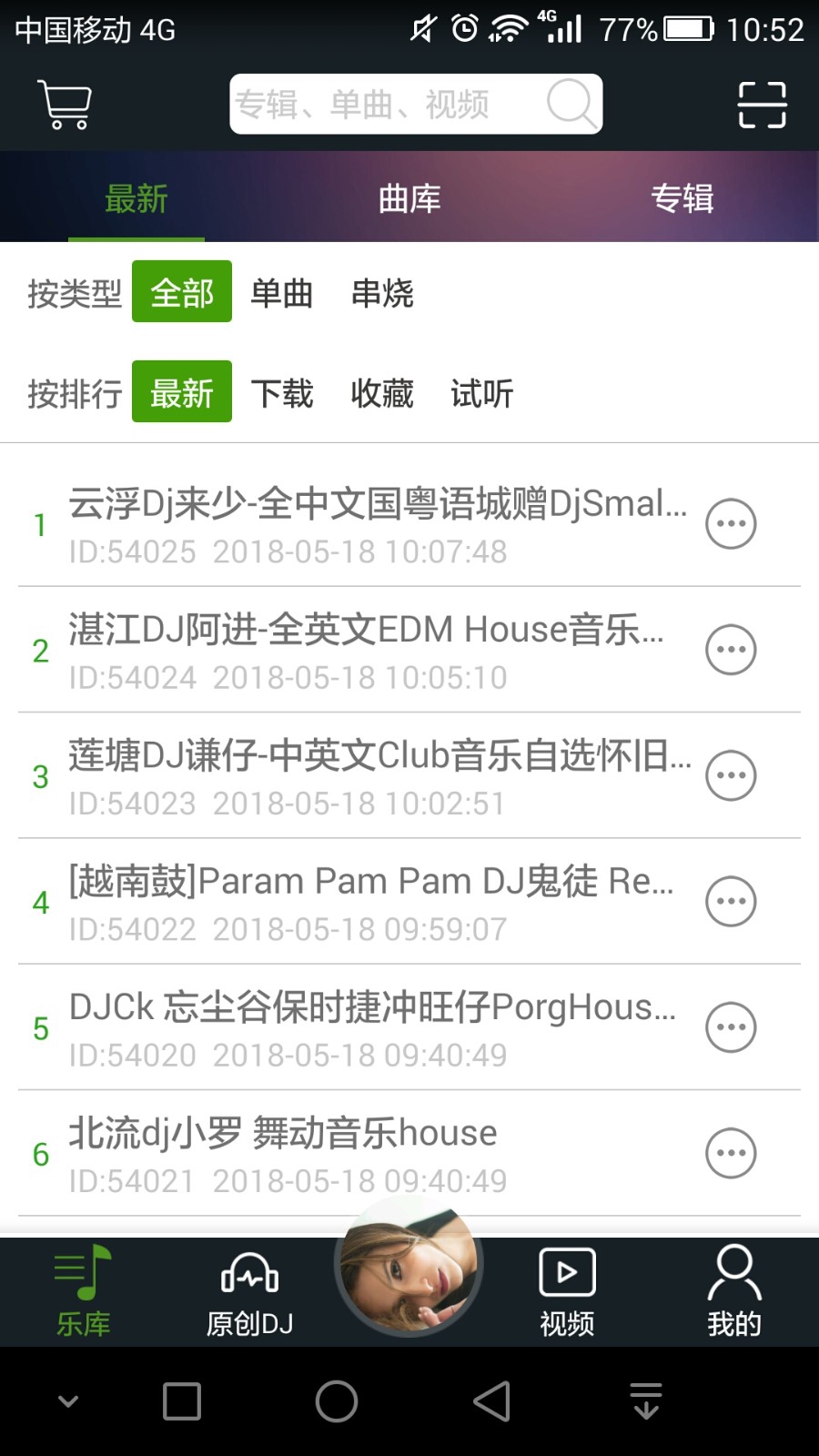
Task: Sort list by 收藏 favorites
Action: point(381,393)
